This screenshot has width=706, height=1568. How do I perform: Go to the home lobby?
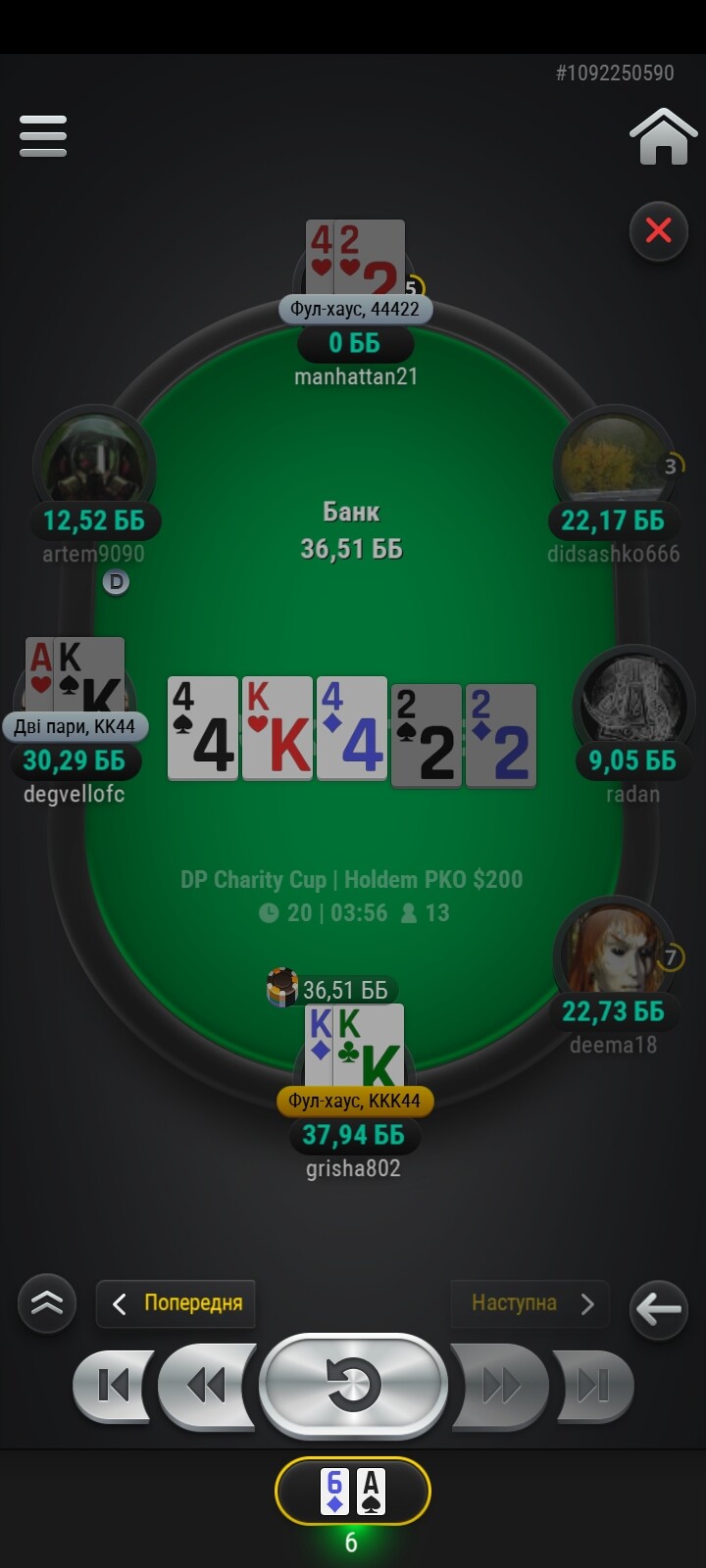pos(664,136)
